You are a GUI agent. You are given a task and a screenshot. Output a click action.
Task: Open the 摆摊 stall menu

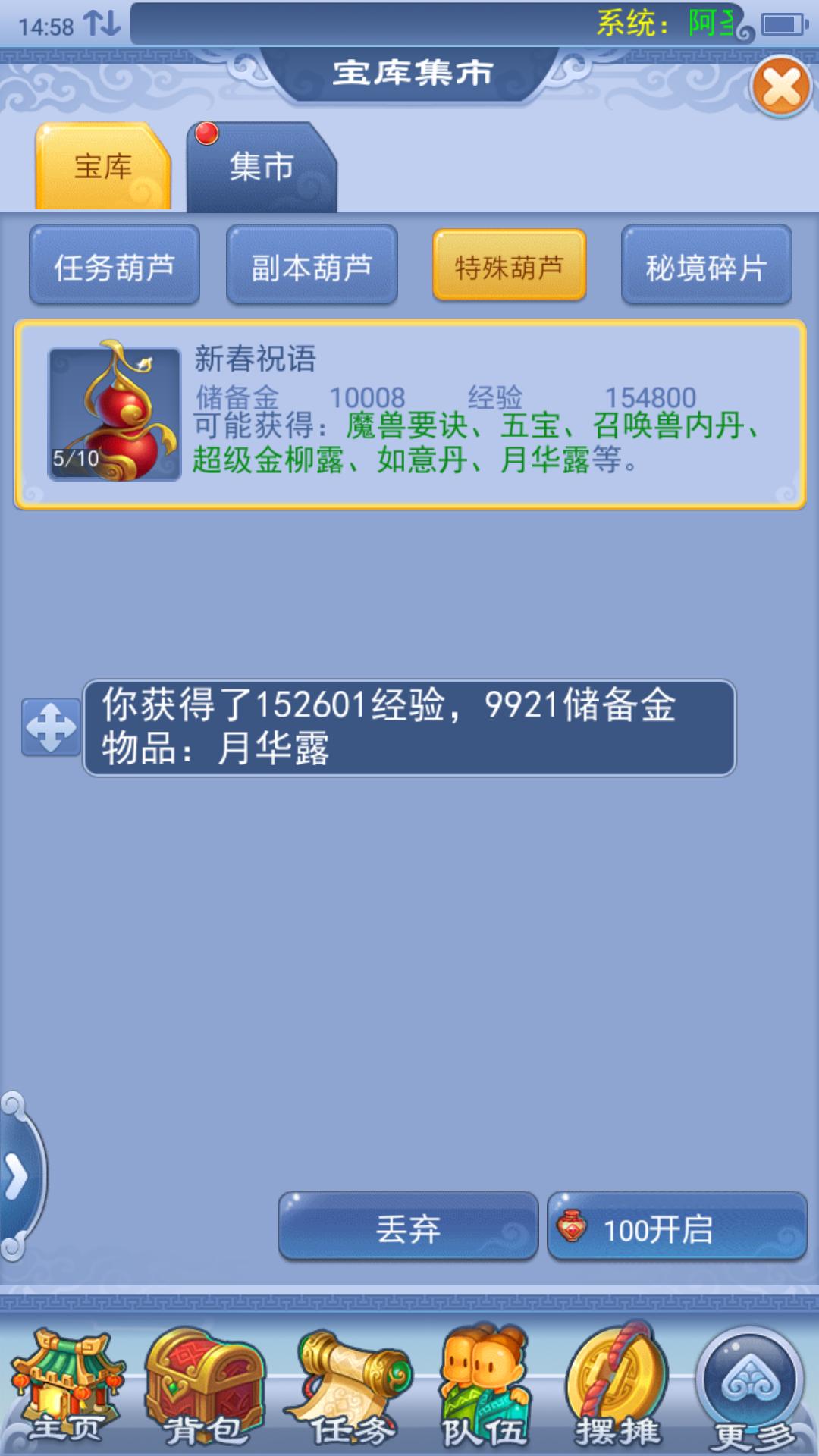[617, 1390]
